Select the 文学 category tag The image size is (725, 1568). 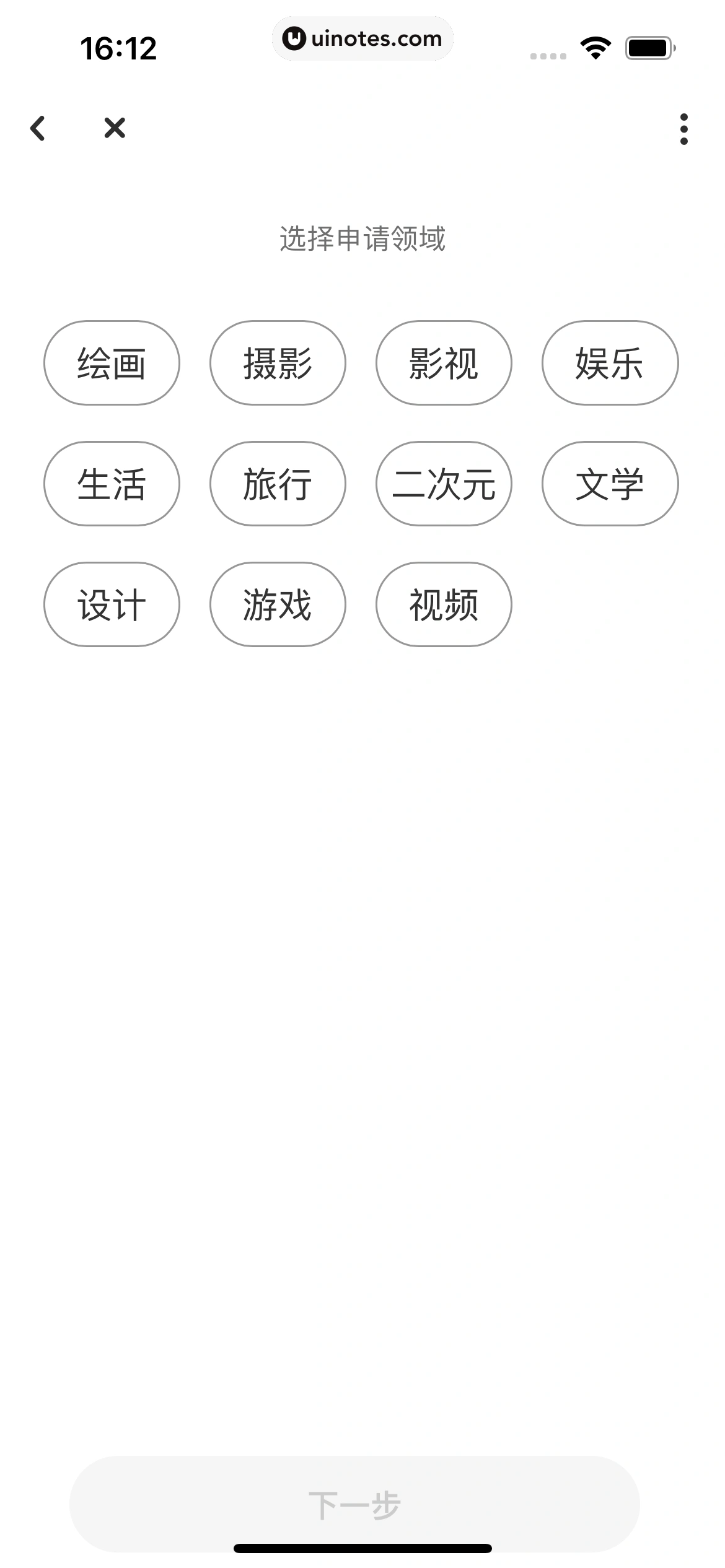pos(610,485)
